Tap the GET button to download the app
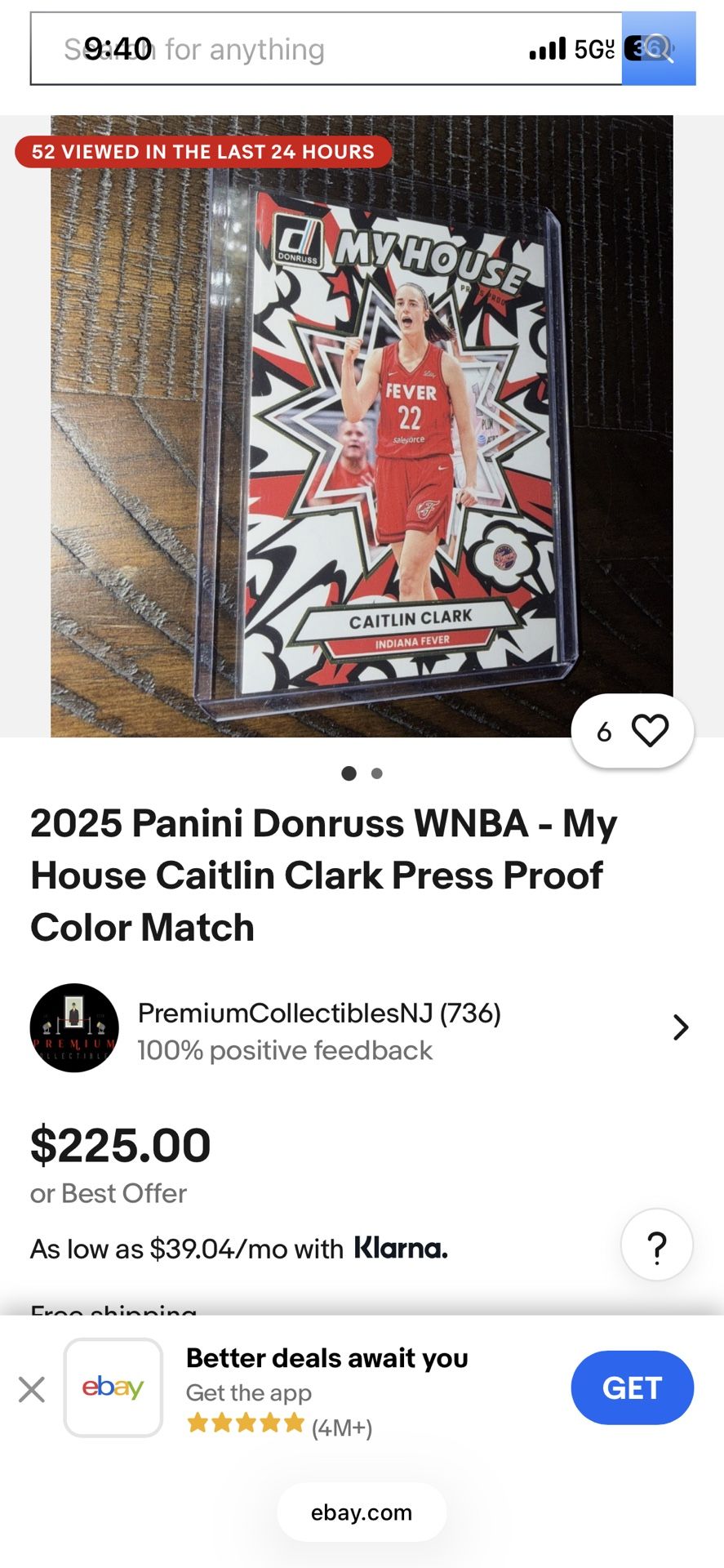Viewport: 724px width, 1568px height. pyautogui.click(x=633, y=1388)
